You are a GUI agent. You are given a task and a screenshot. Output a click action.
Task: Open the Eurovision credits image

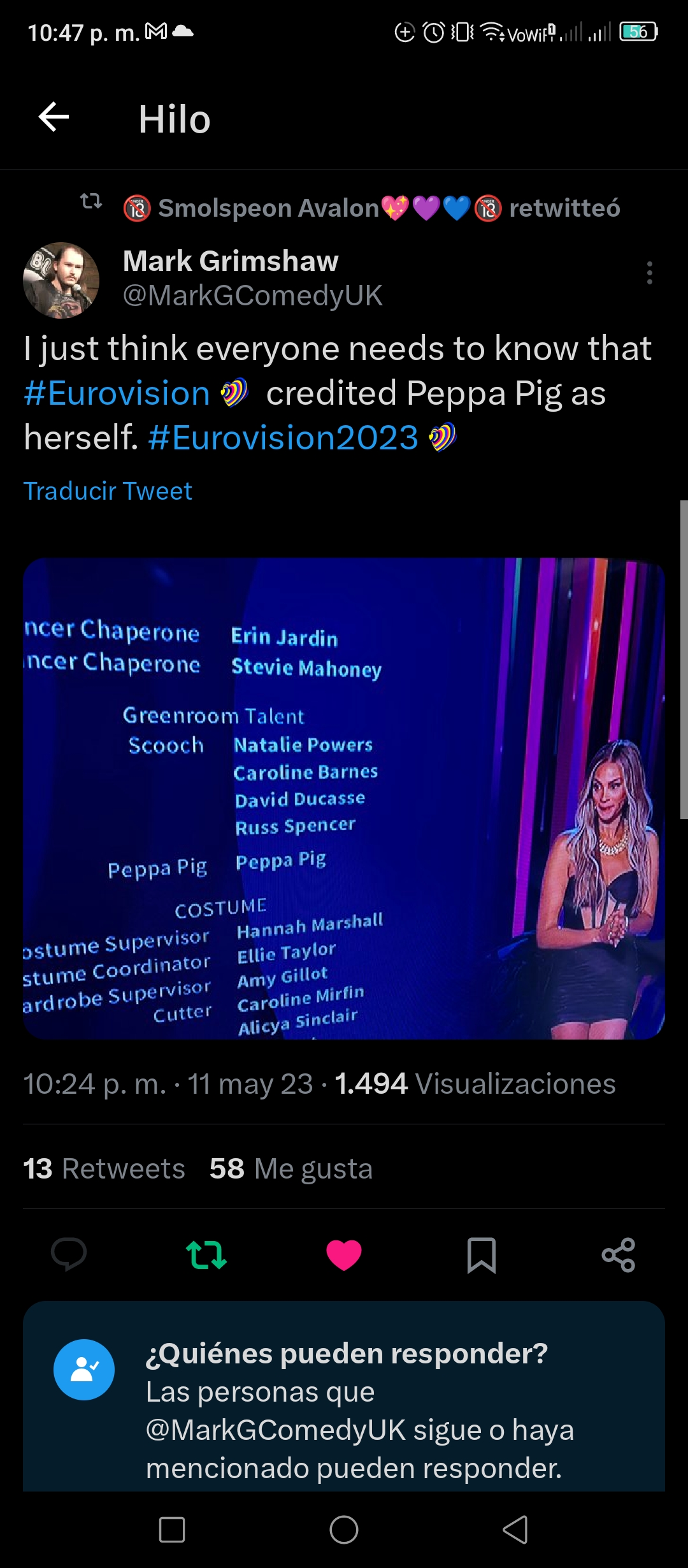coord(344,799)
